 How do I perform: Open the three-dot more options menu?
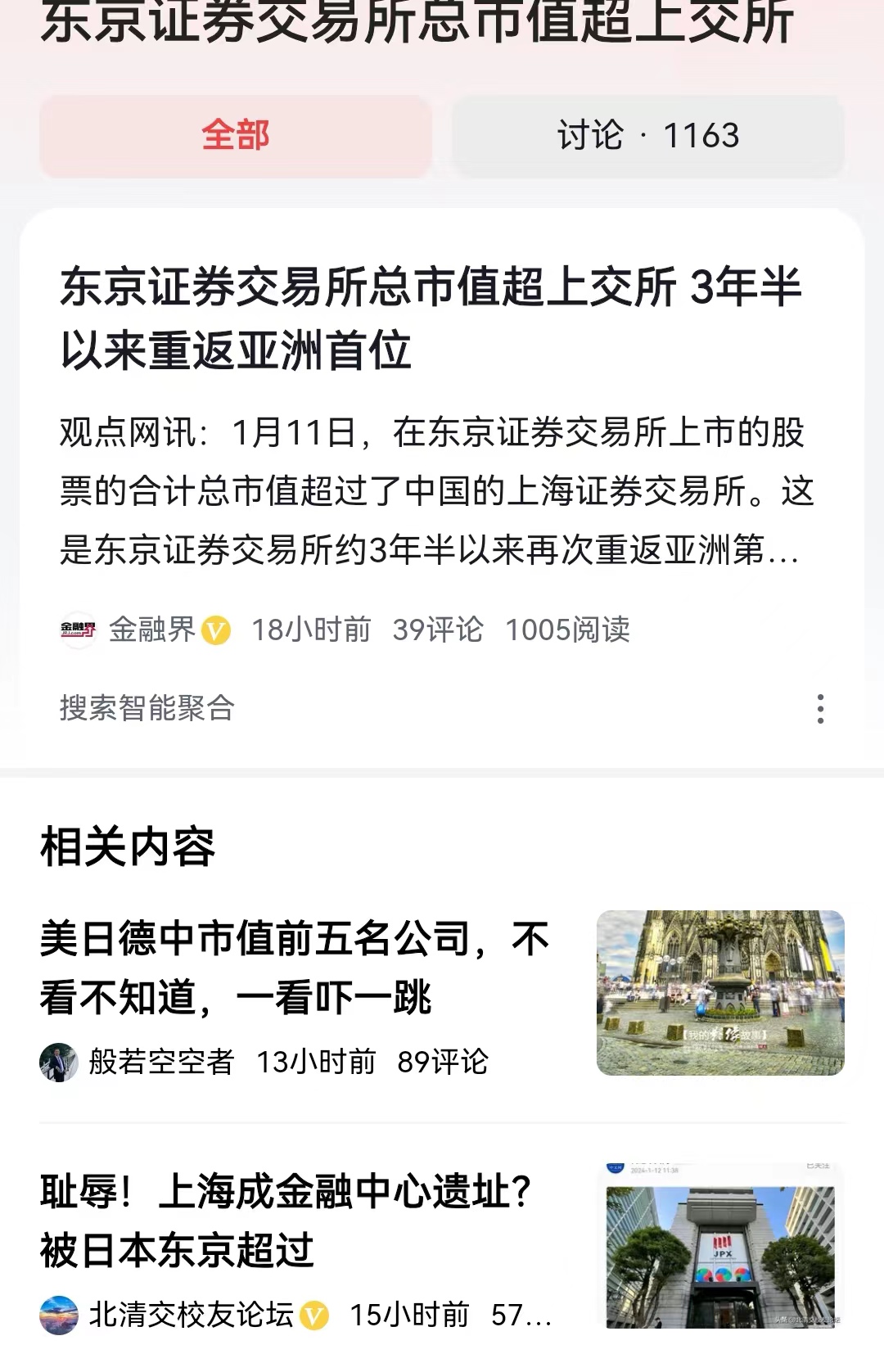click(821, 709)
